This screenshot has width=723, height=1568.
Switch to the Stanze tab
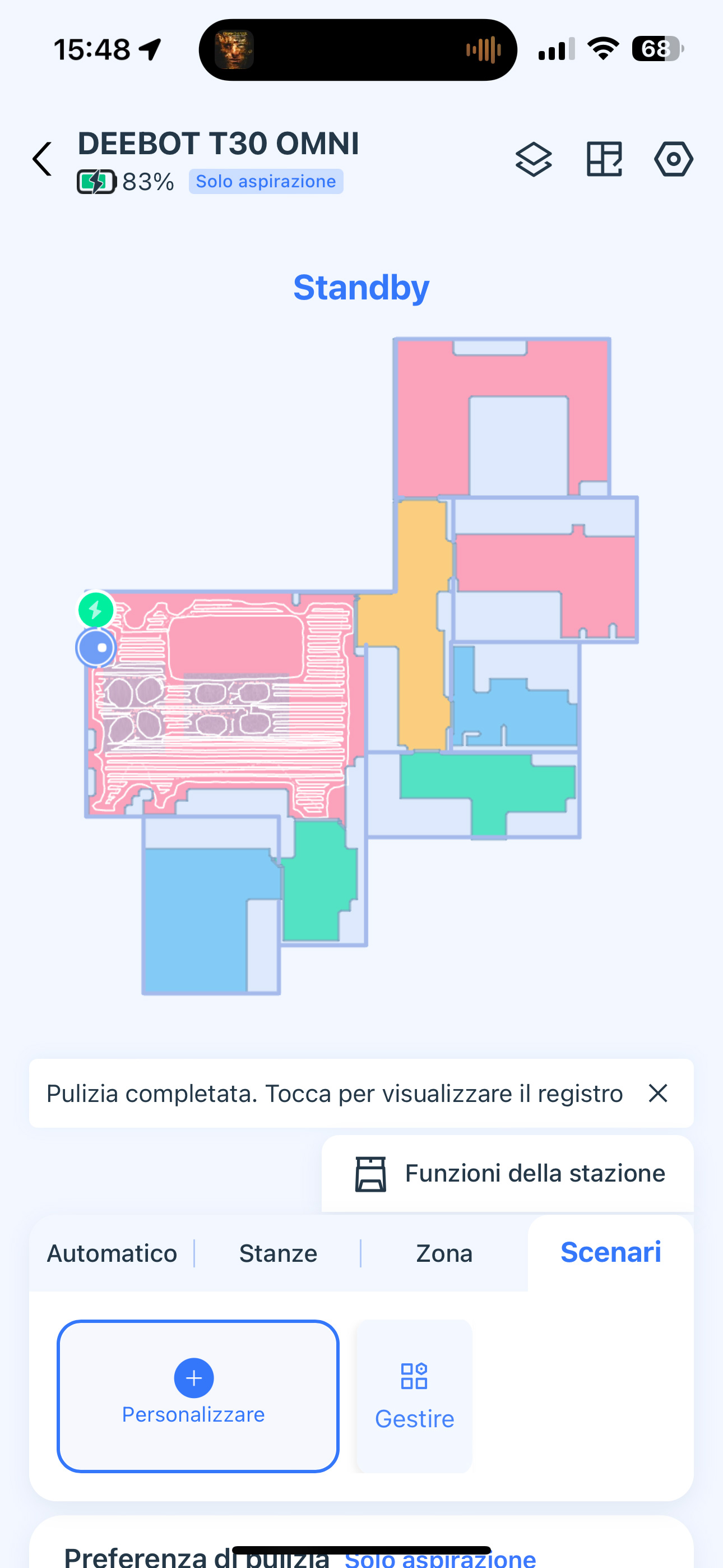coord(278,1254)
